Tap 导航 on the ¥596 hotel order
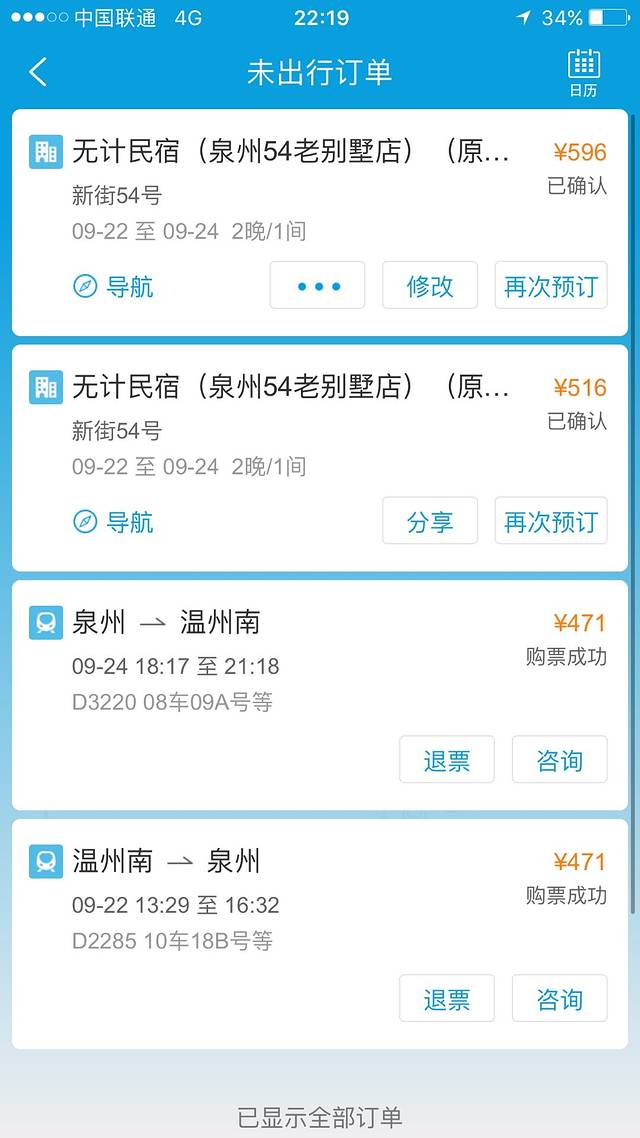The height and width of the screenshot is (1138, 640). coord(114,287)
